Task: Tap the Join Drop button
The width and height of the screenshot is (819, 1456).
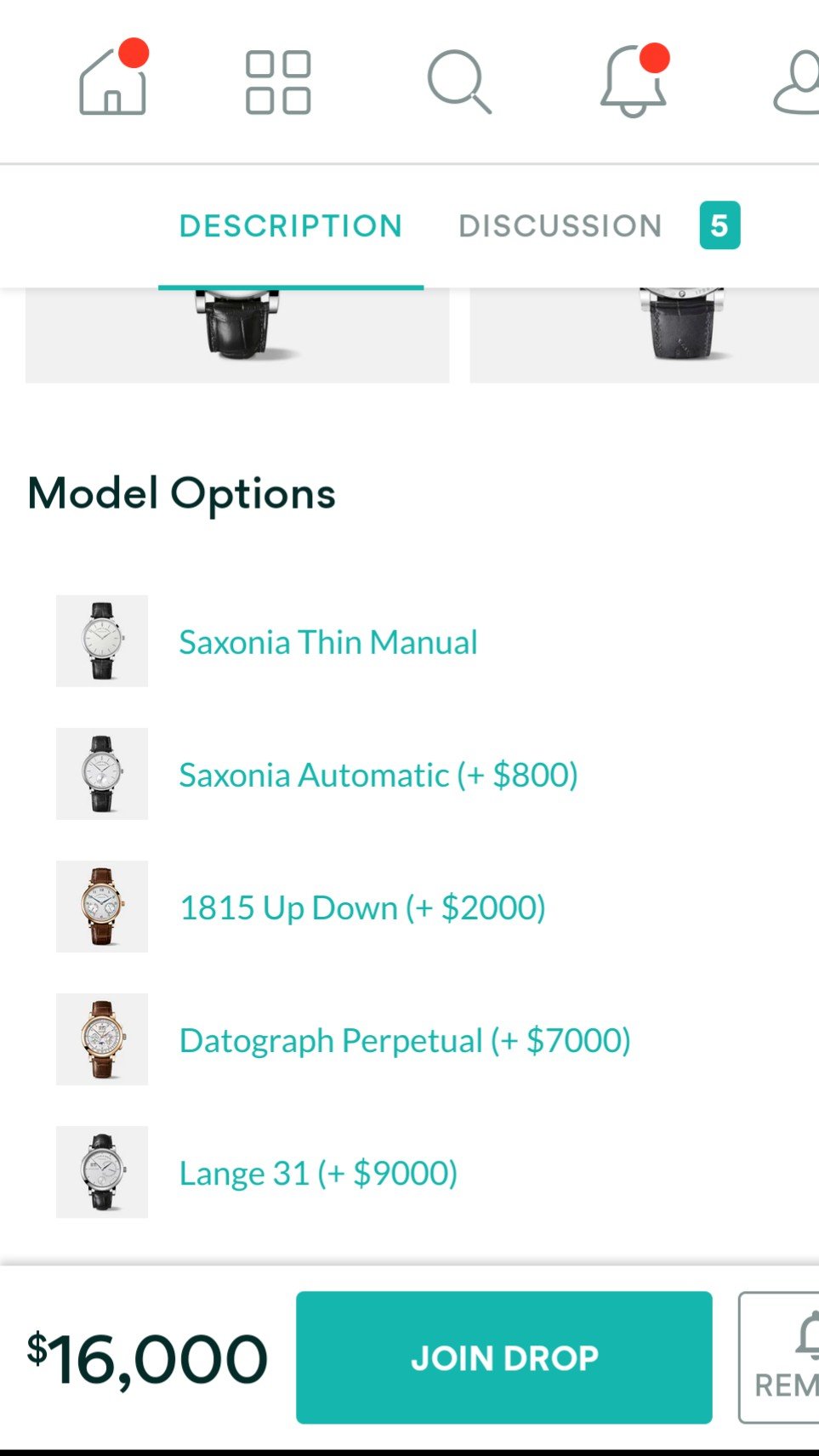Action: pyautogui.click(x=504, y=1357)
